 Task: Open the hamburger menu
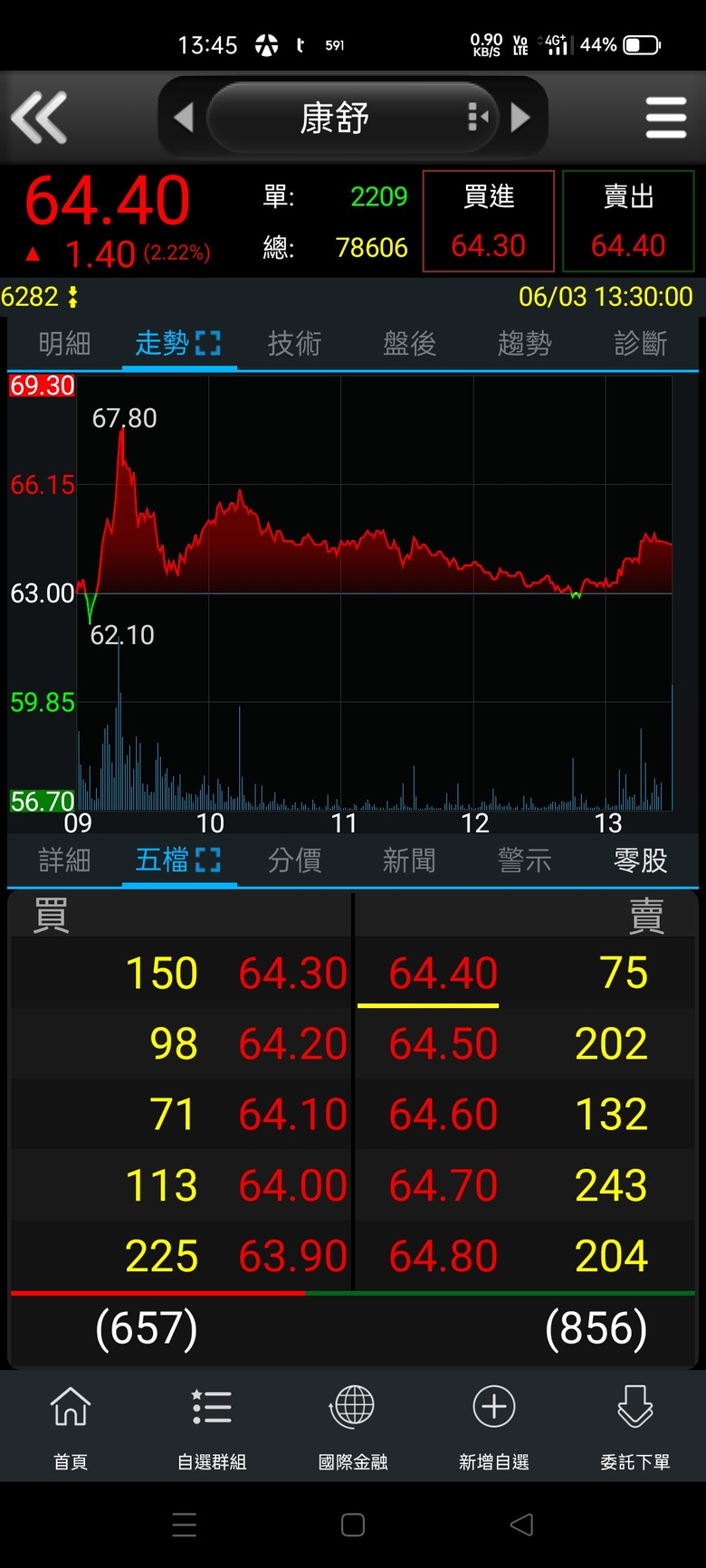tap(665, 118)
